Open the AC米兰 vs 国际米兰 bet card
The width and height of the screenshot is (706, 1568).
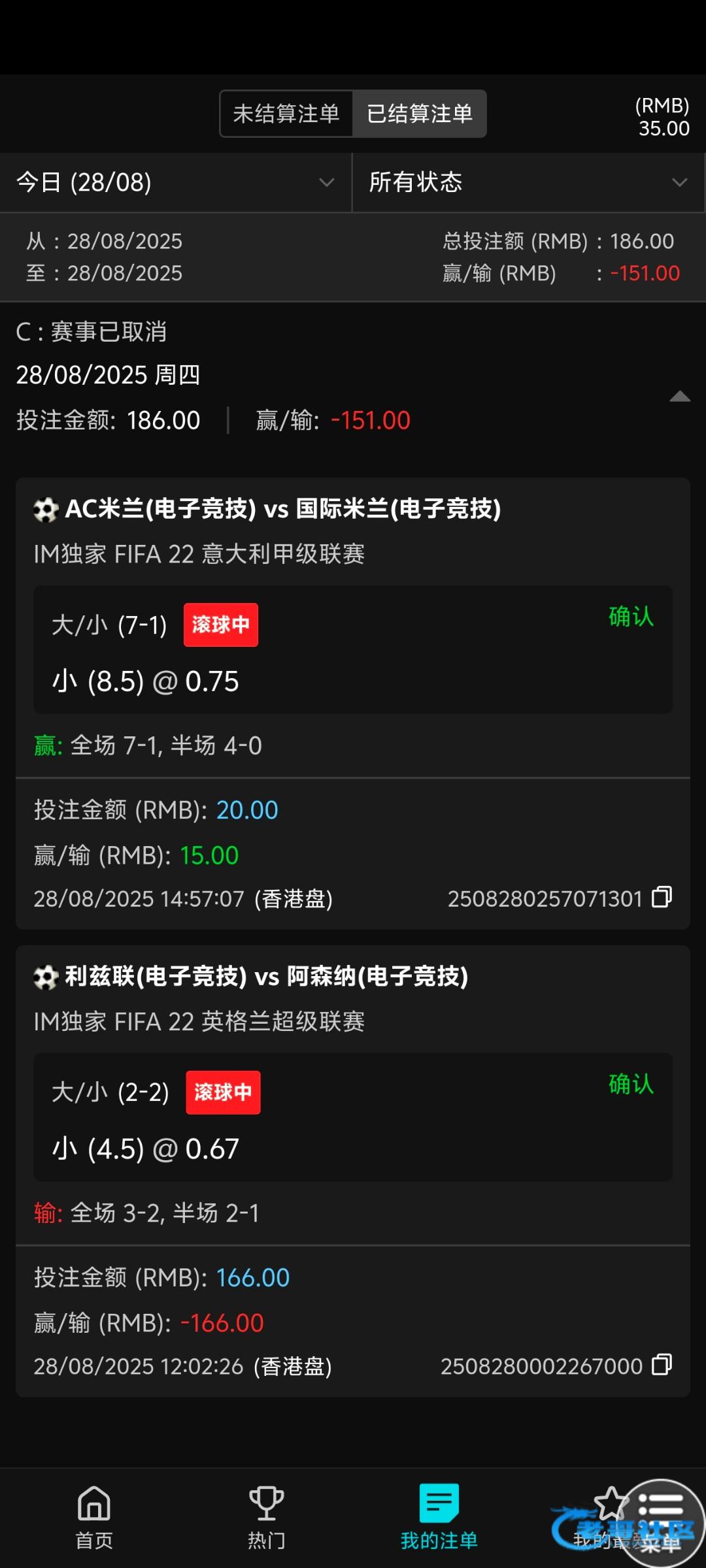pyautogui.click(x=353, y=704)
